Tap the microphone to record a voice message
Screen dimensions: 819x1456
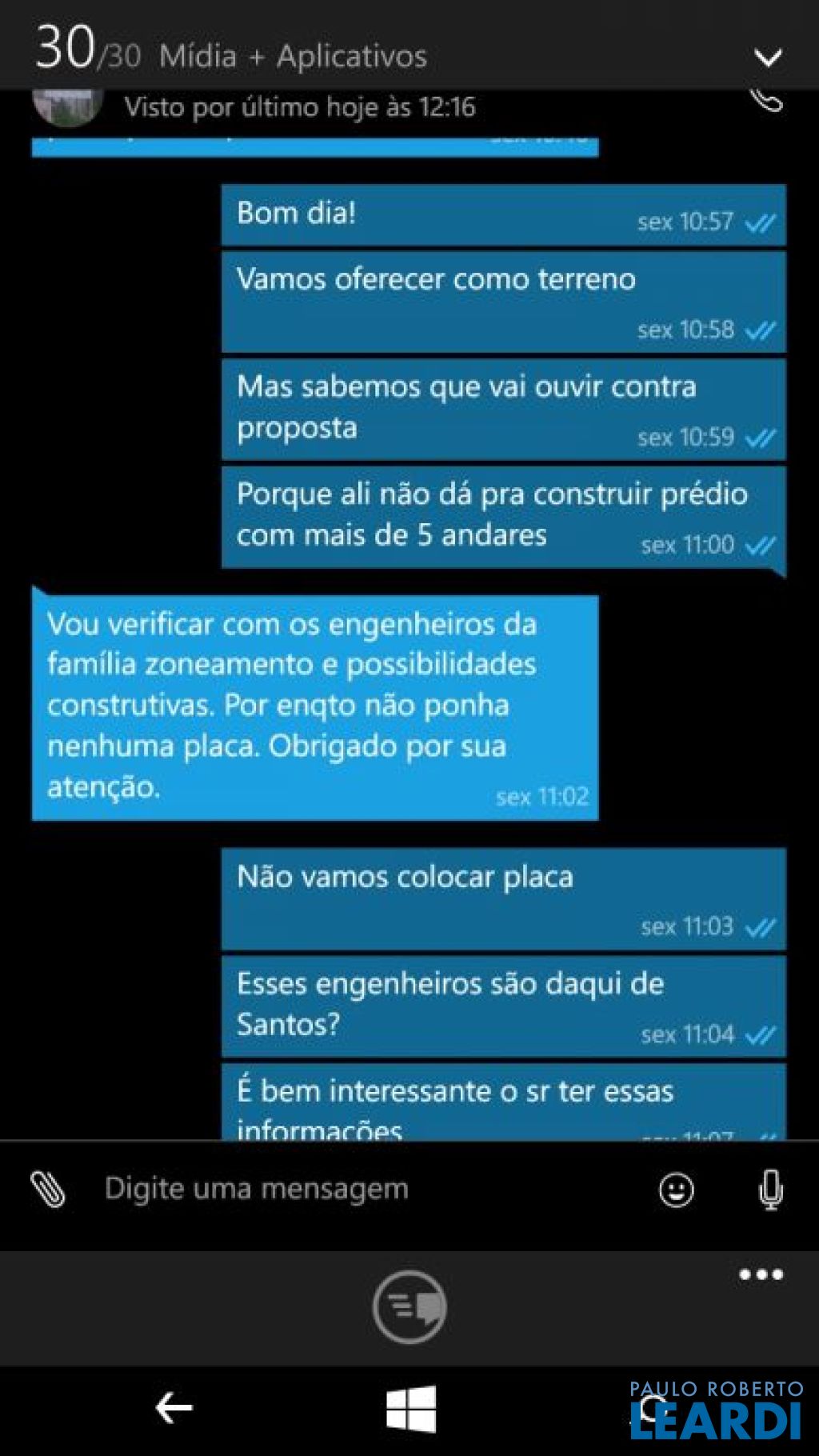point(770,1190)
